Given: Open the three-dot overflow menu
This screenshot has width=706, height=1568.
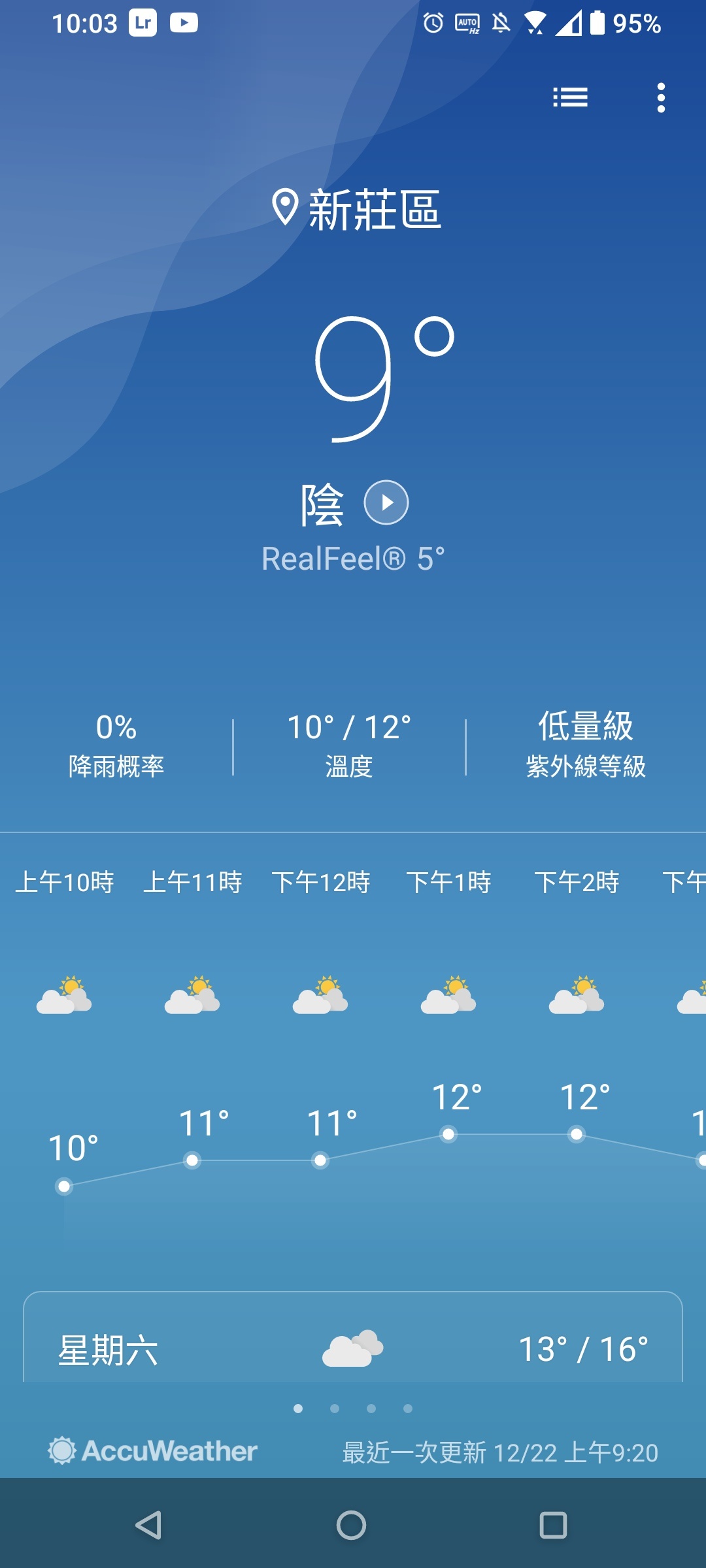Looking at the screenshot, I should coord(661,98).
